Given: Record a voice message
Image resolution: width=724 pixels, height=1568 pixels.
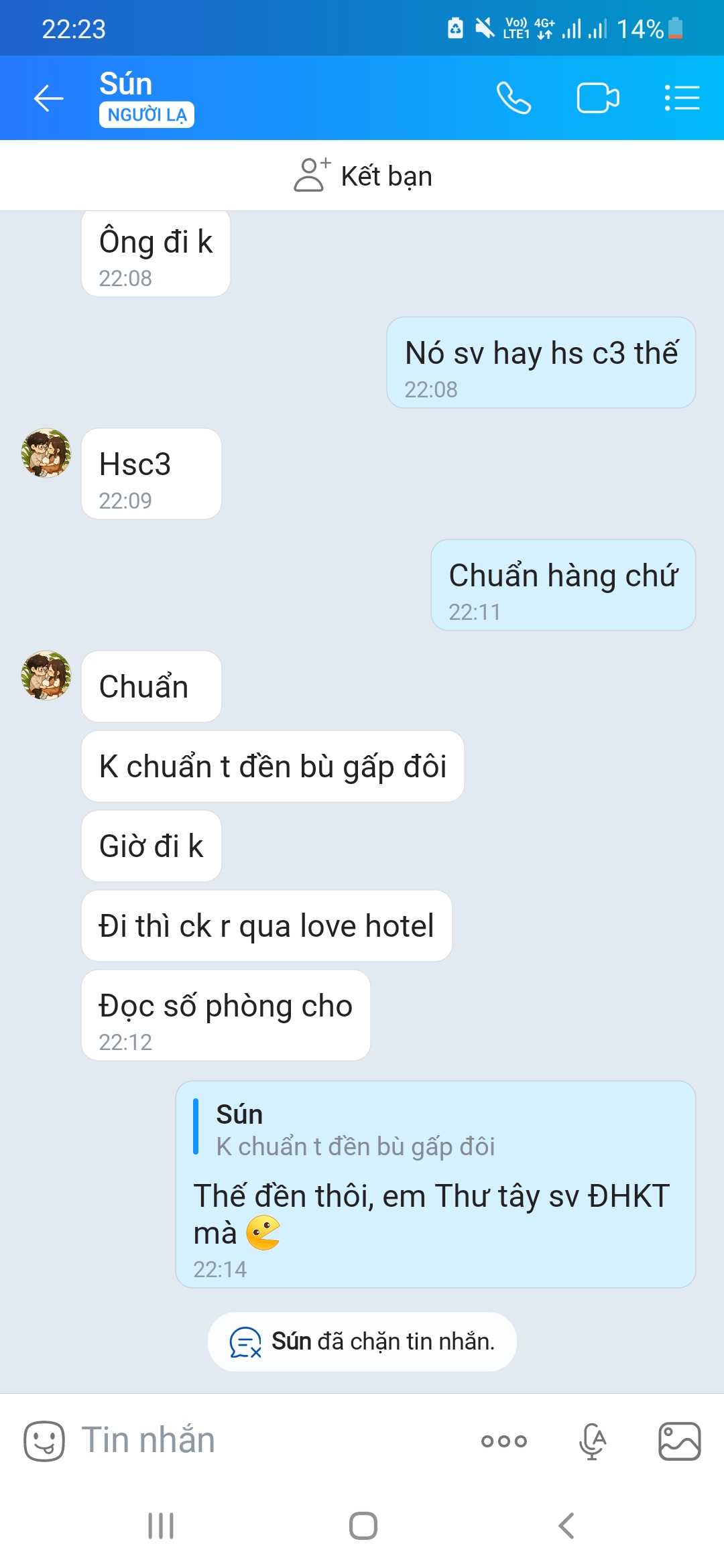Looking at the screenshot, I should pyautogui.click(x=593, y=1441).
